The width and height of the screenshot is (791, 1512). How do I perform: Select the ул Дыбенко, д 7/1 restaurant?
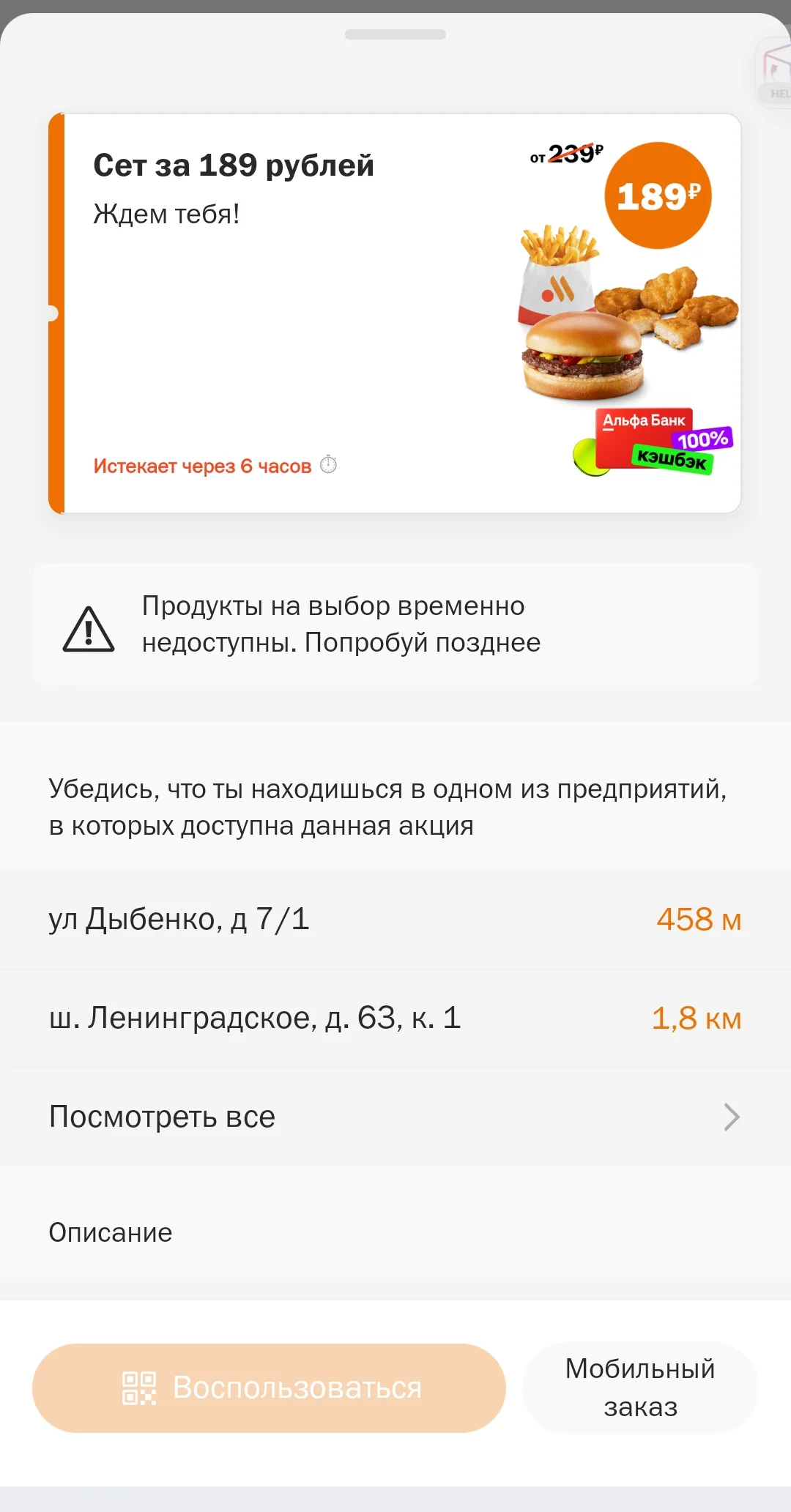click(x=395, y=919)
